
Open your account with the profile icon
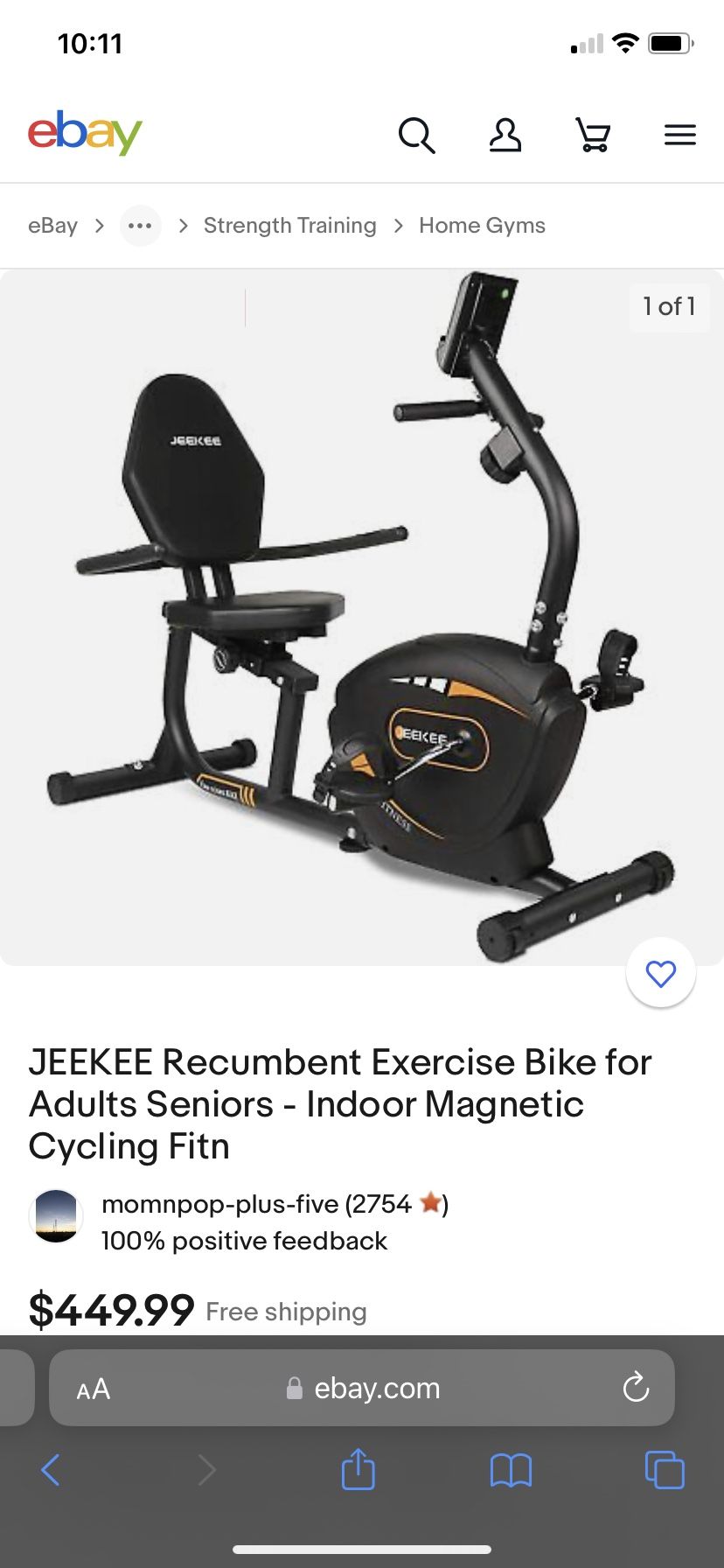[505, 136]
